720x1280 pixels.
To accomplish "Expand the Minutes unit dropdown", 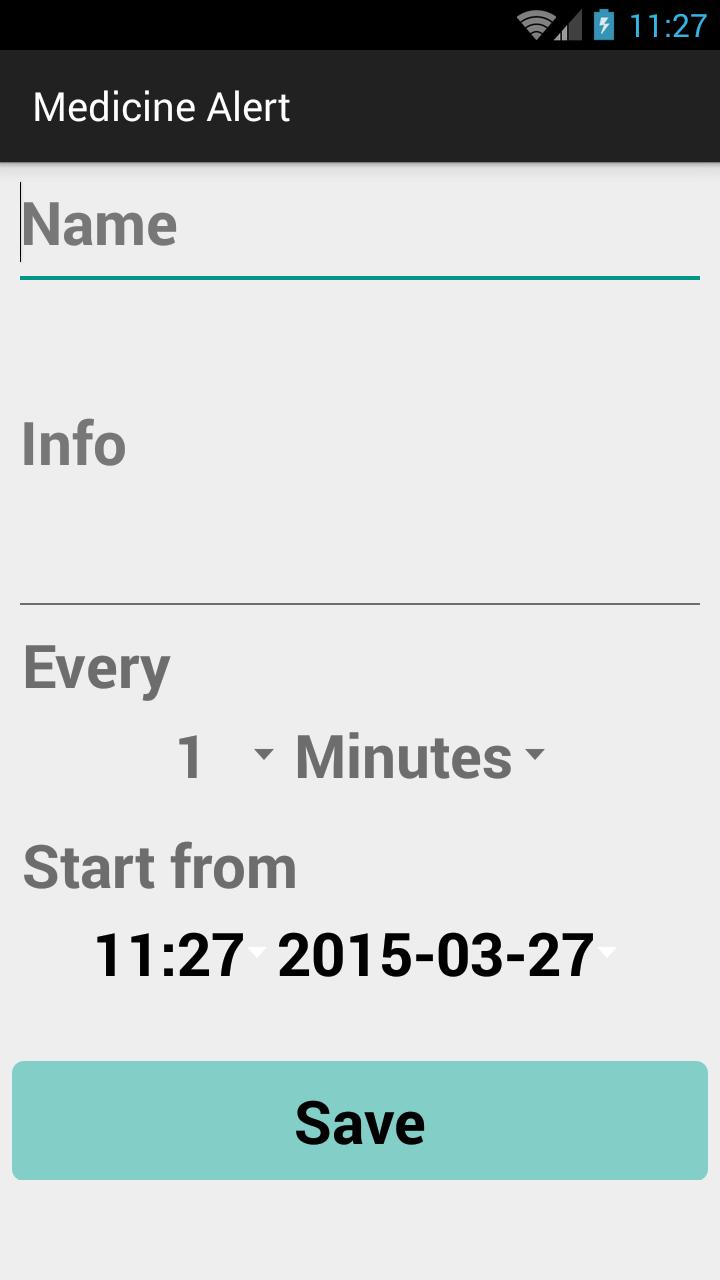I will coord(420,757).
